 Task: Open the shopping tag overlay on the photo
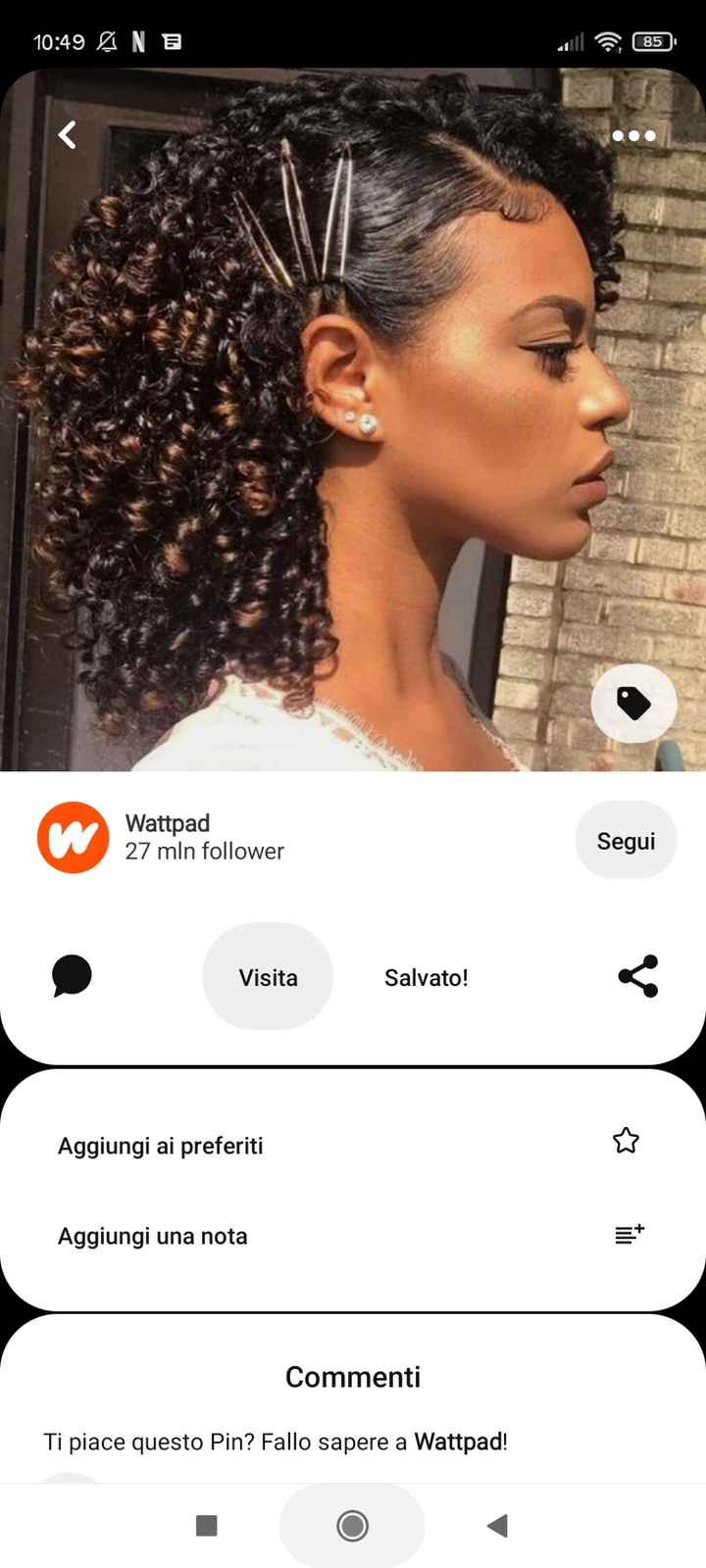[x=633, y=704]
